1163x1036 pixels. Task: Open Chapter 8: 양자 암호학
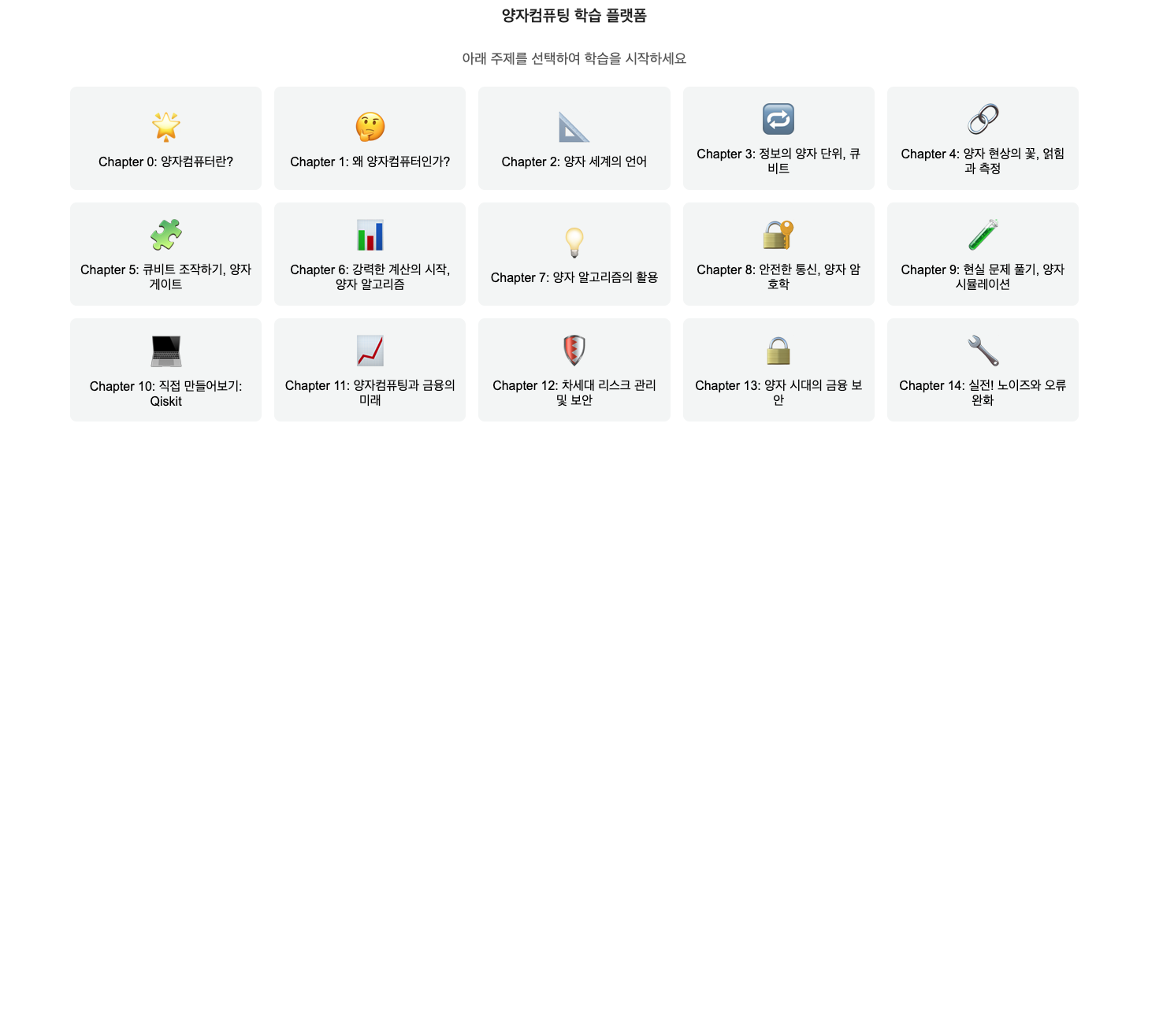point(778,254)
